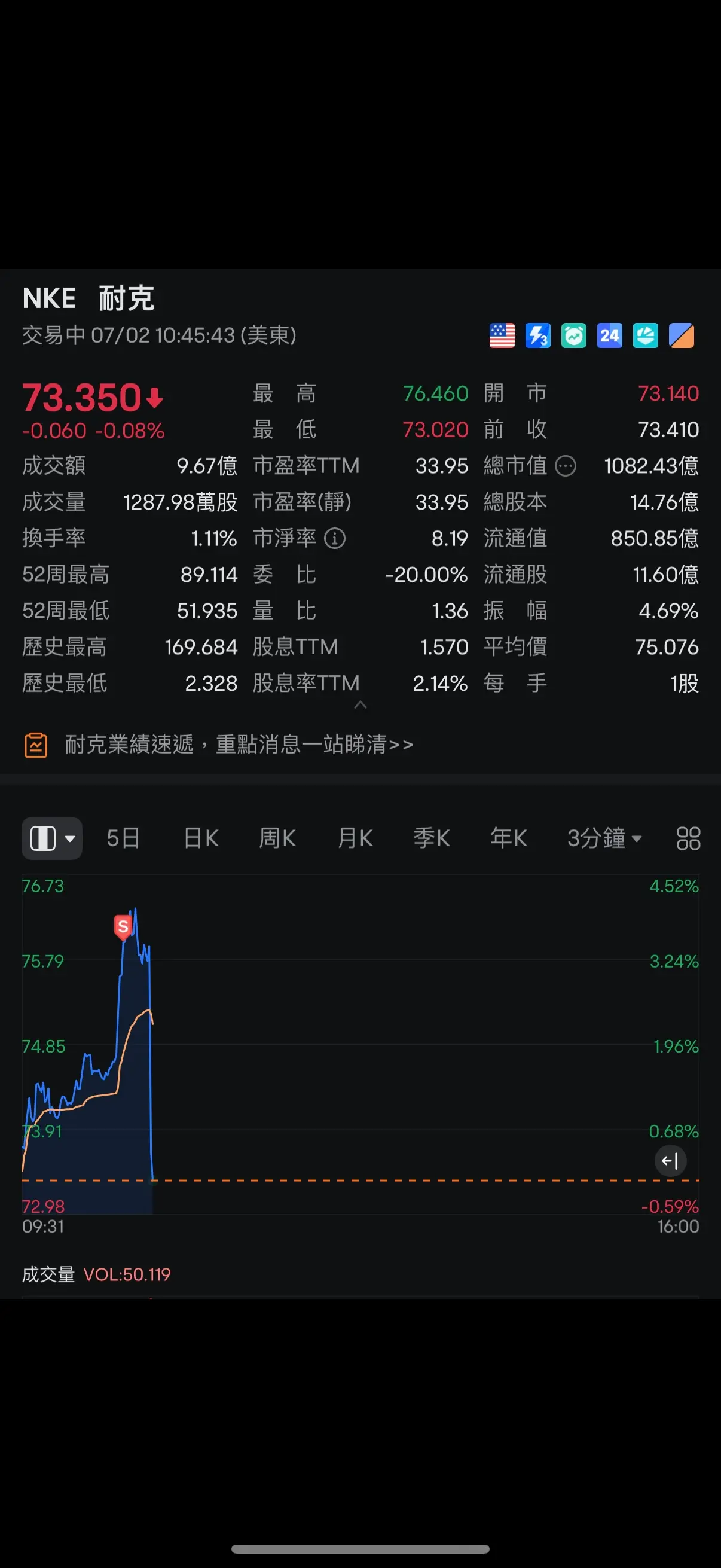Open the chart layout grid icon
The height and width of the screenshot is (1568, 721).
click(x=688, y=838)
